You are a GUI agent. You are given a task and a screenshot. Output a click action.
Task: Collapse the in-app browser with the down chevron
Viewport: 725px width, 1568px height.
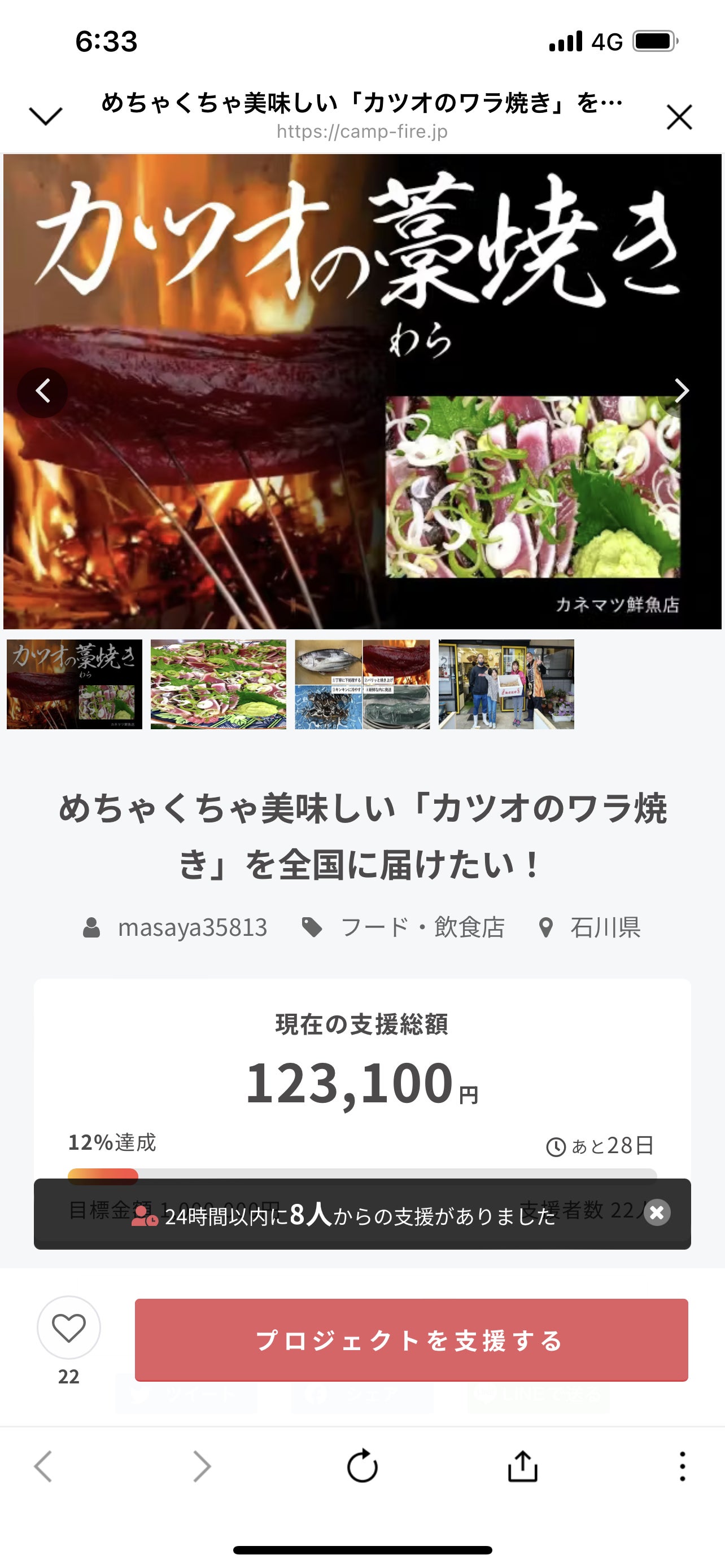46,116
